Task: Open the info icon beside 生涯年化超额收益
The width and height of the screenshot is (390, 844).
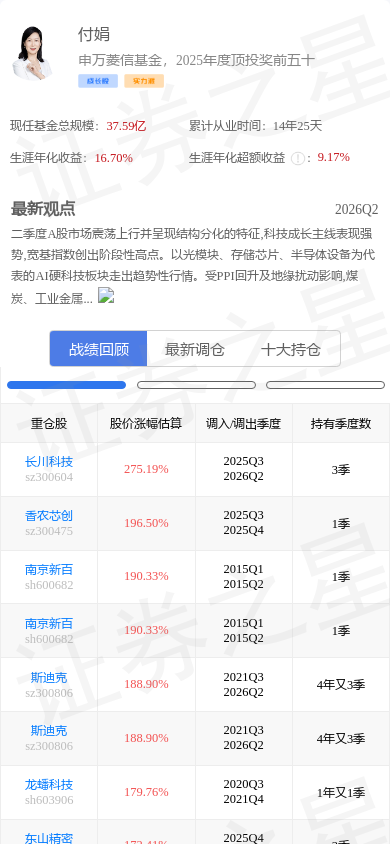Action: 297,158
